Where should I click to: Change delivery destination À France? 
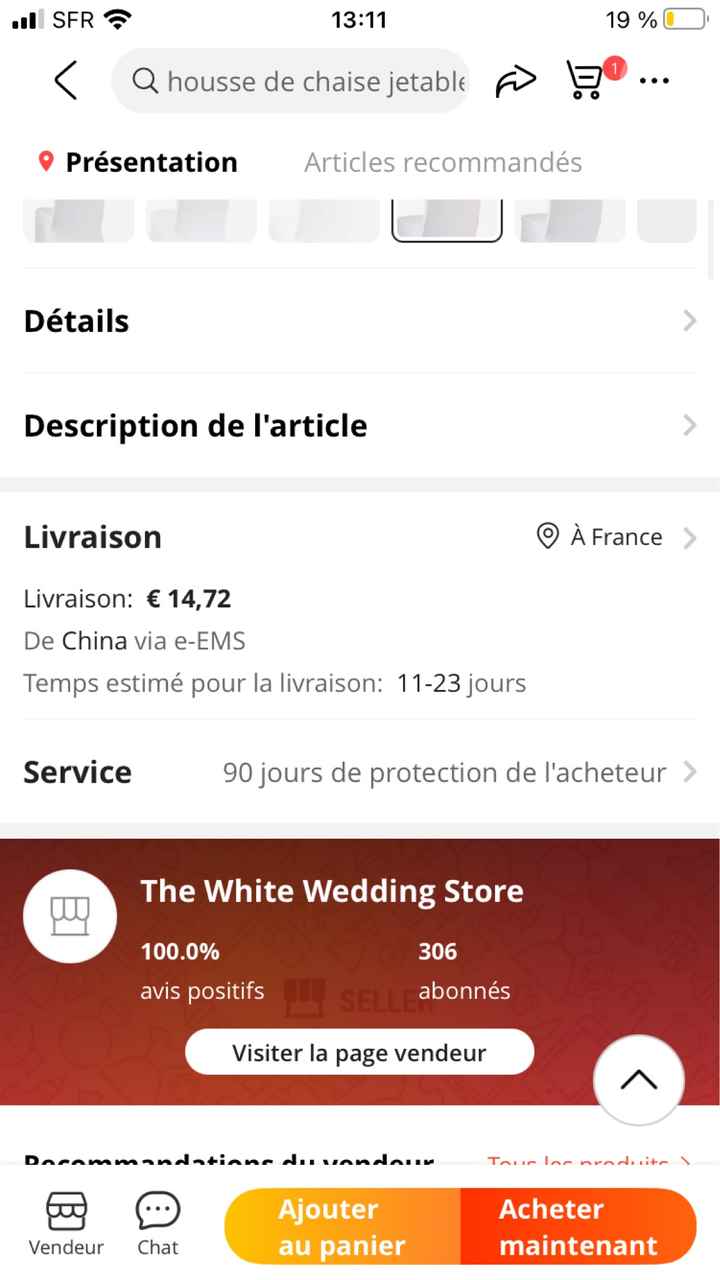pyautogui.click(x=616, y=537)
